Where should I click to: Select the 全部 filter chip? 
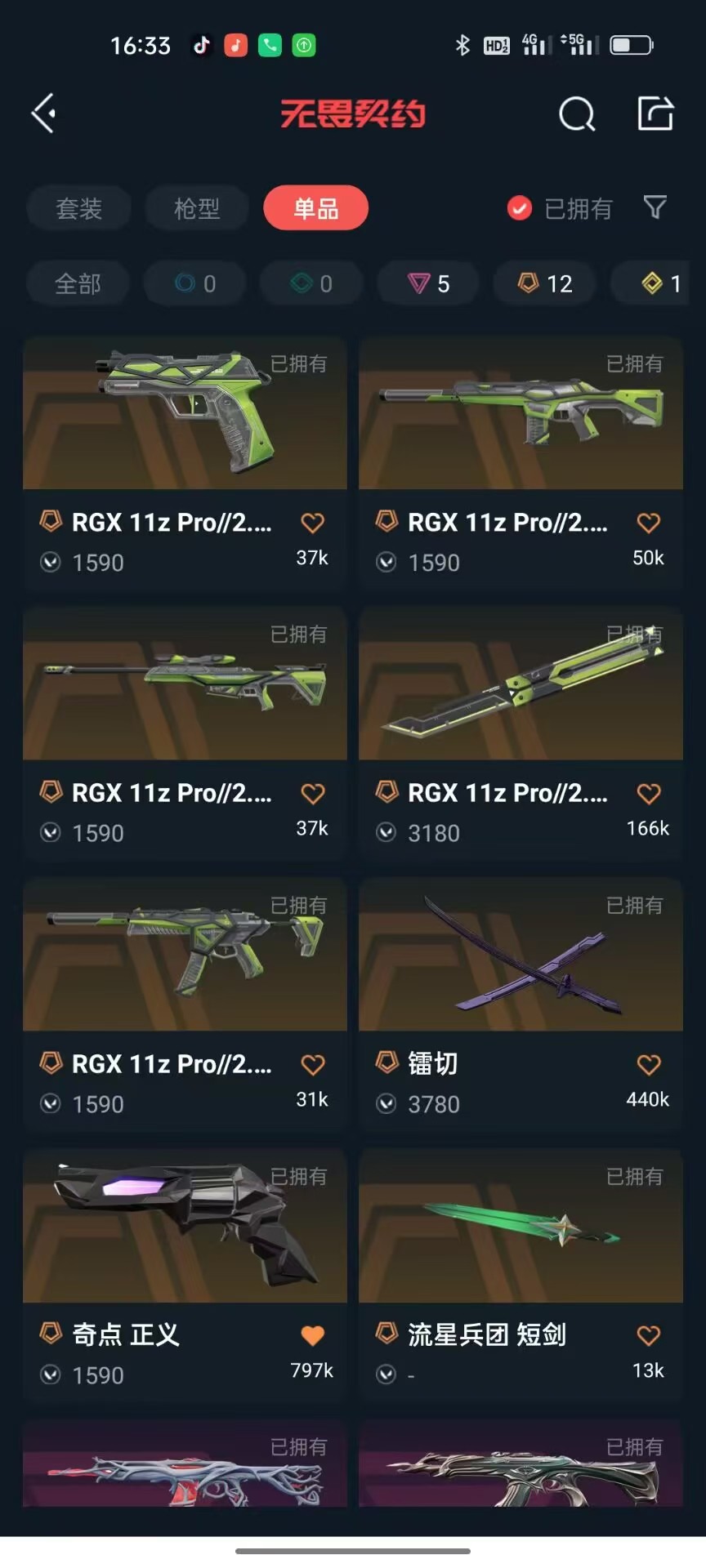pyautogui.click(x=78, y=283)
